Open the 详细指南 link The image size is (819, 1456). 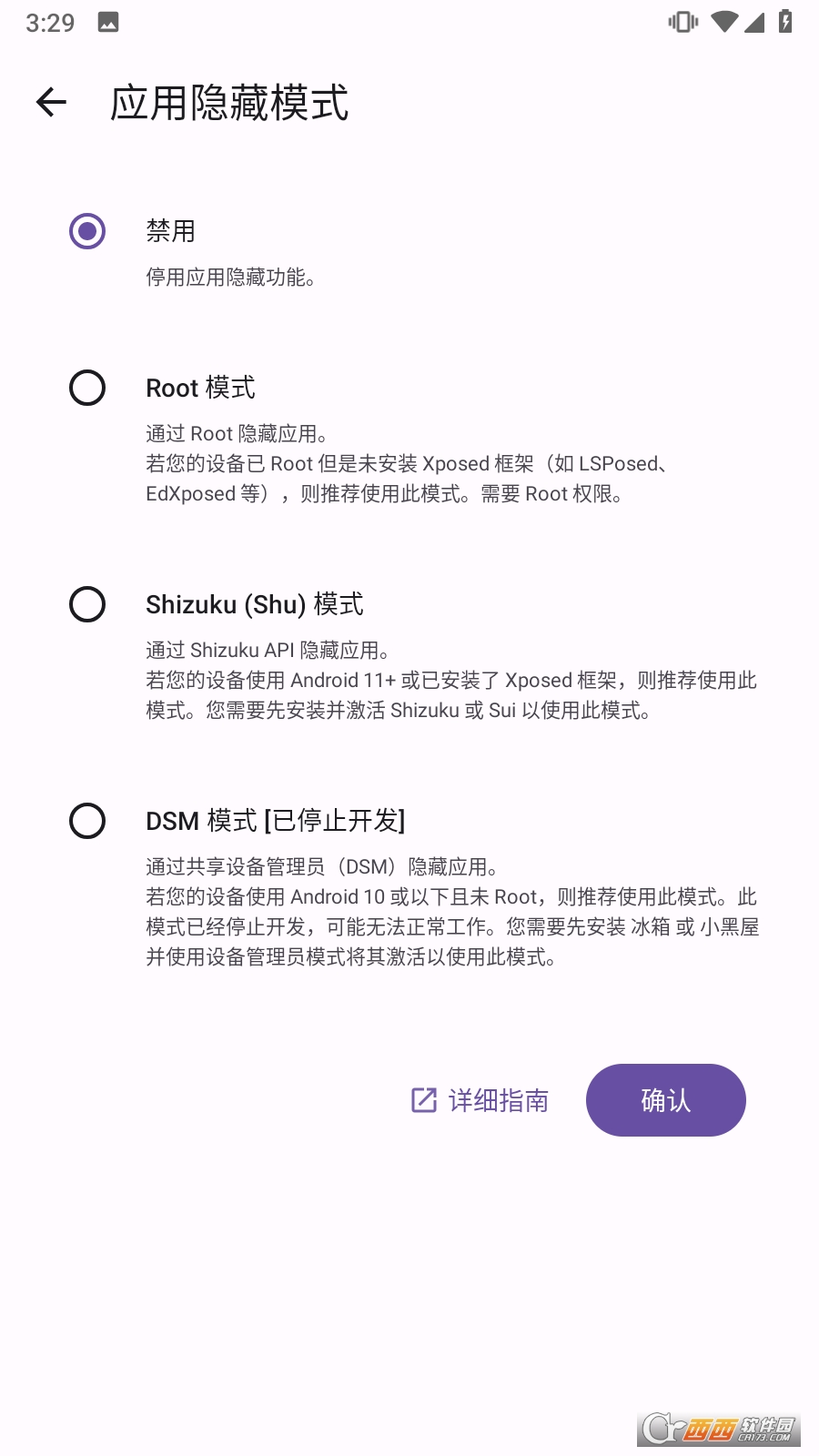click(480, 1100)
